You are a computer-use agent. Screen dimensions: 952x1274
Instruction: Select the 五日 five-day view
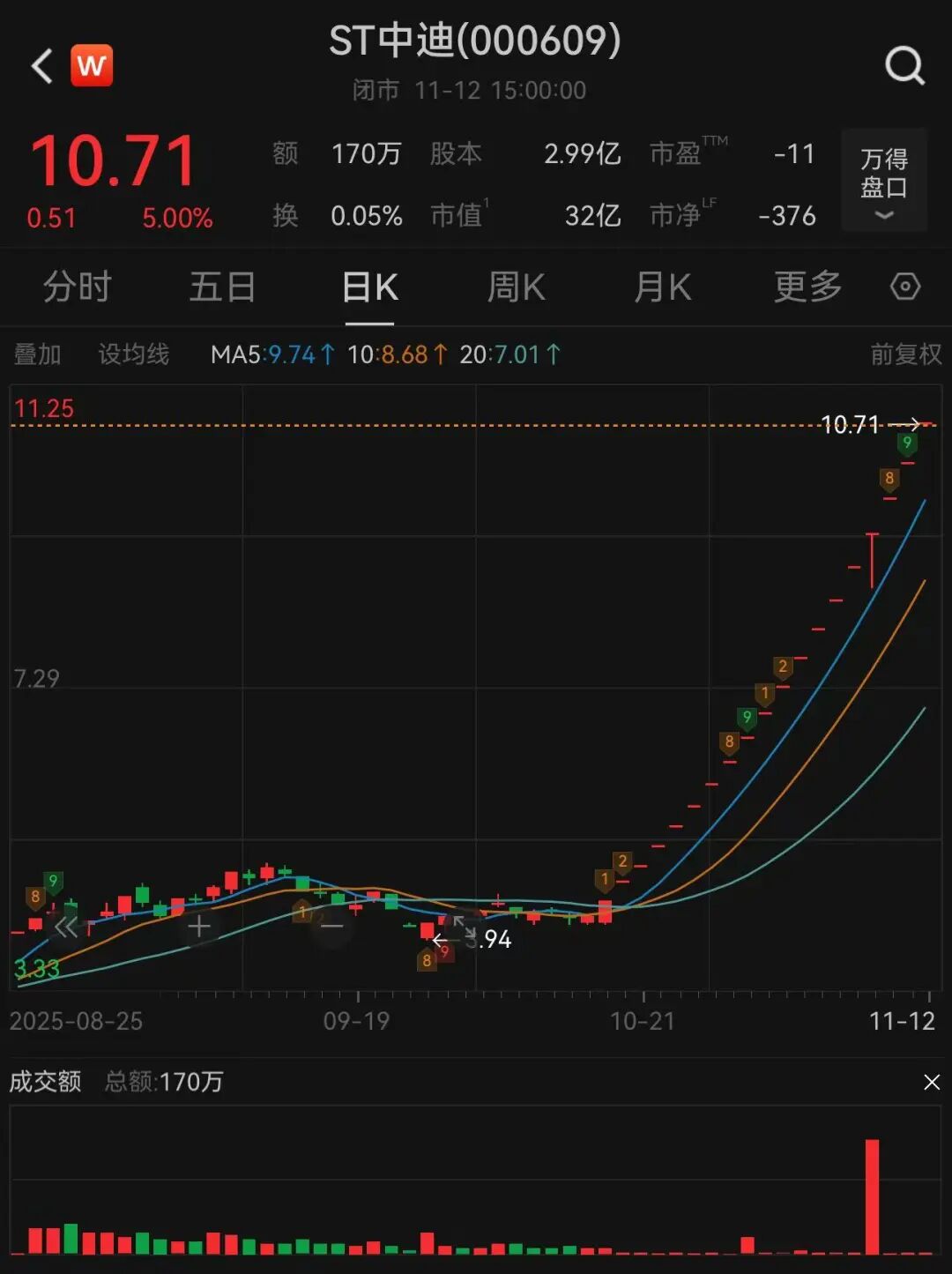pos(223,287)
